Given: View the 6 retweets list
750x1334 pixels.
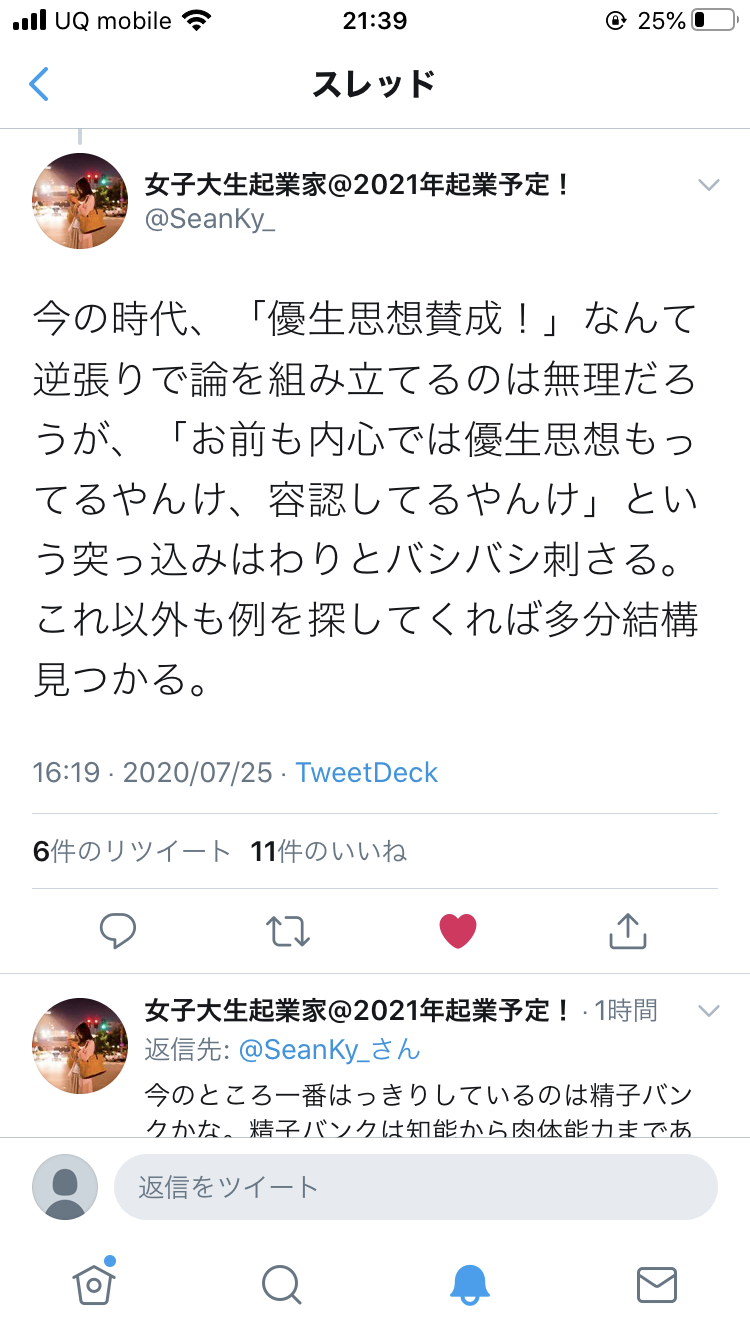Looking at the screenshot, I should coord(131,851).
